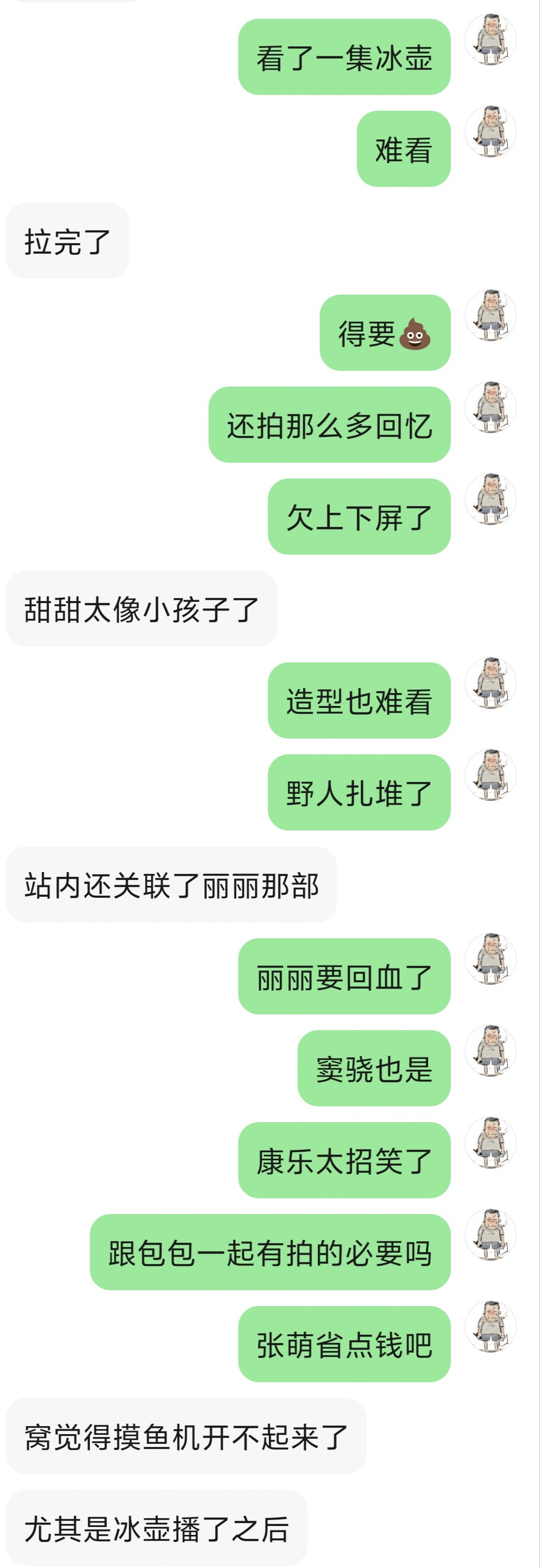
Task: Open the avatar beside 丽丽要回血了
Action: 491,958
